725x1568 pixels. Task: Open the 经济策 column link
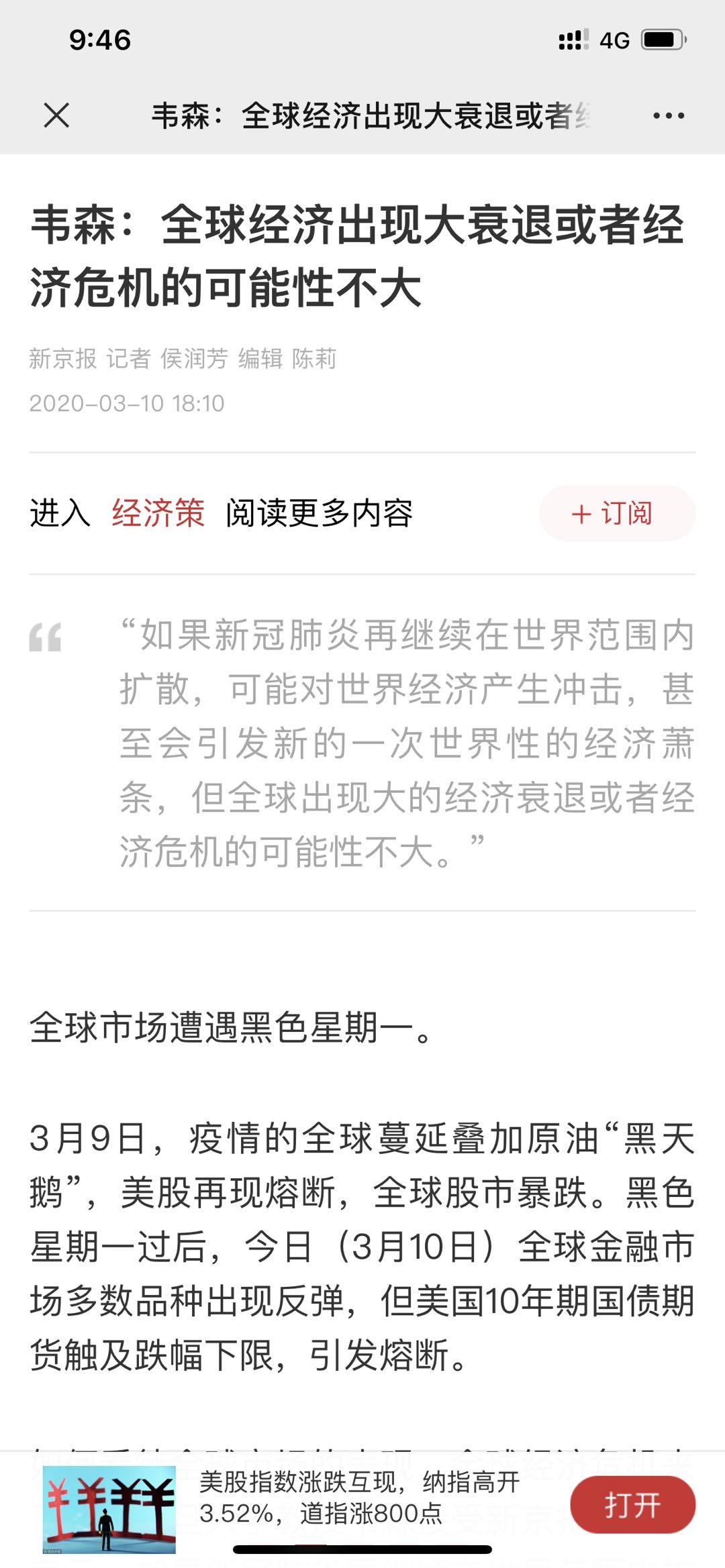pos(158,513)
